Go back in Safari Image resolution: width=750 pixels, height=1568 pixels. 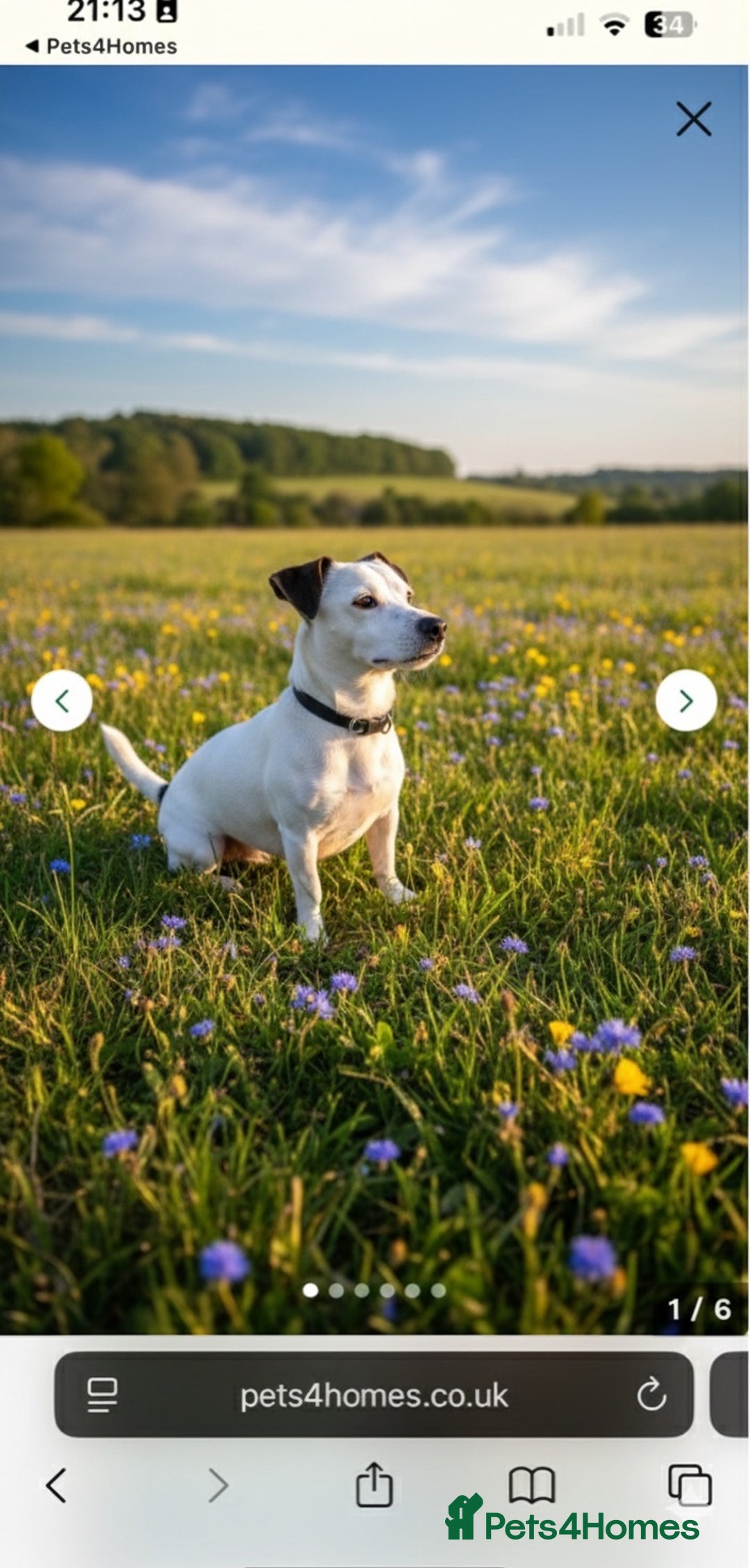pos(56,1486)
